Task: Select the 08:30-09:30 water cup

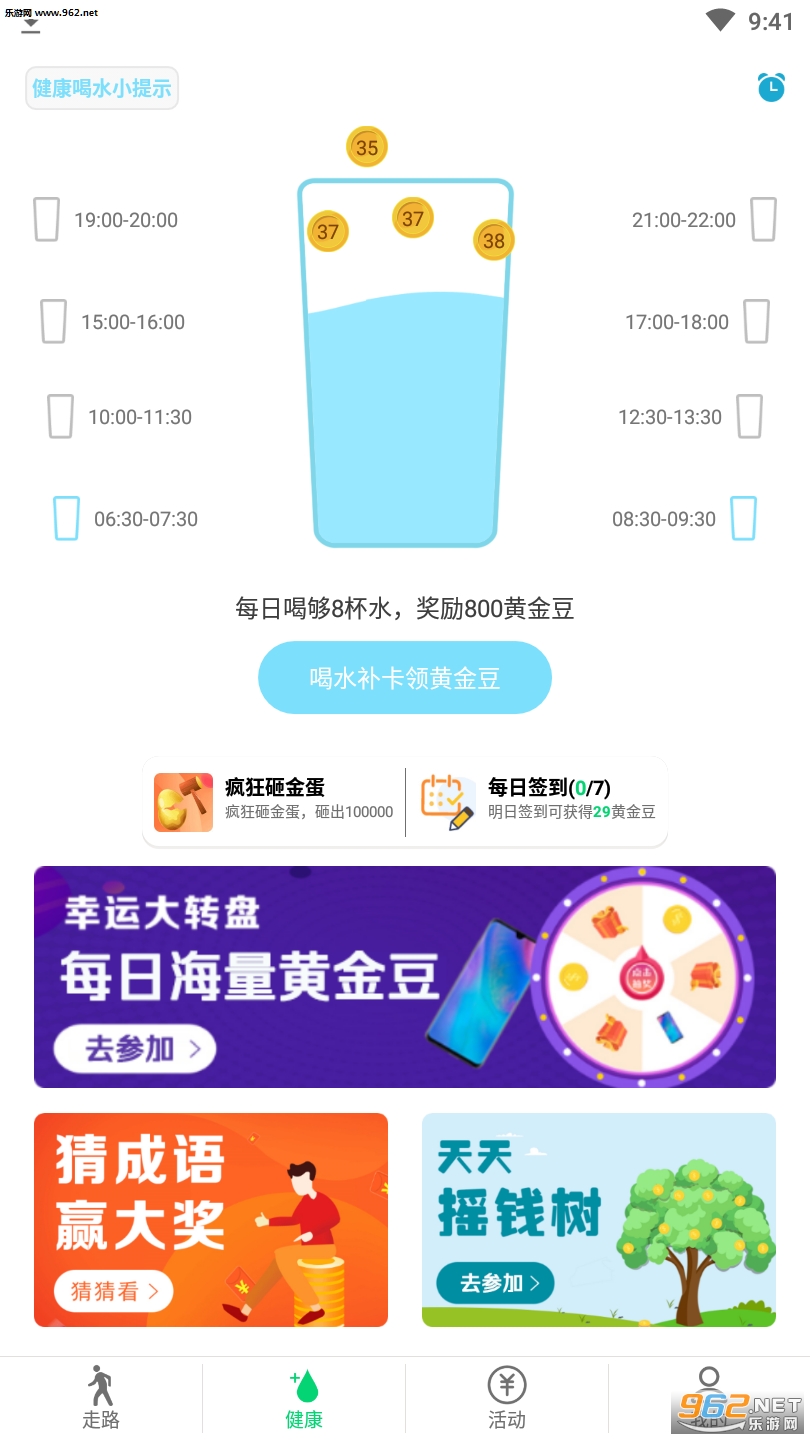Action: click(743, 519)
